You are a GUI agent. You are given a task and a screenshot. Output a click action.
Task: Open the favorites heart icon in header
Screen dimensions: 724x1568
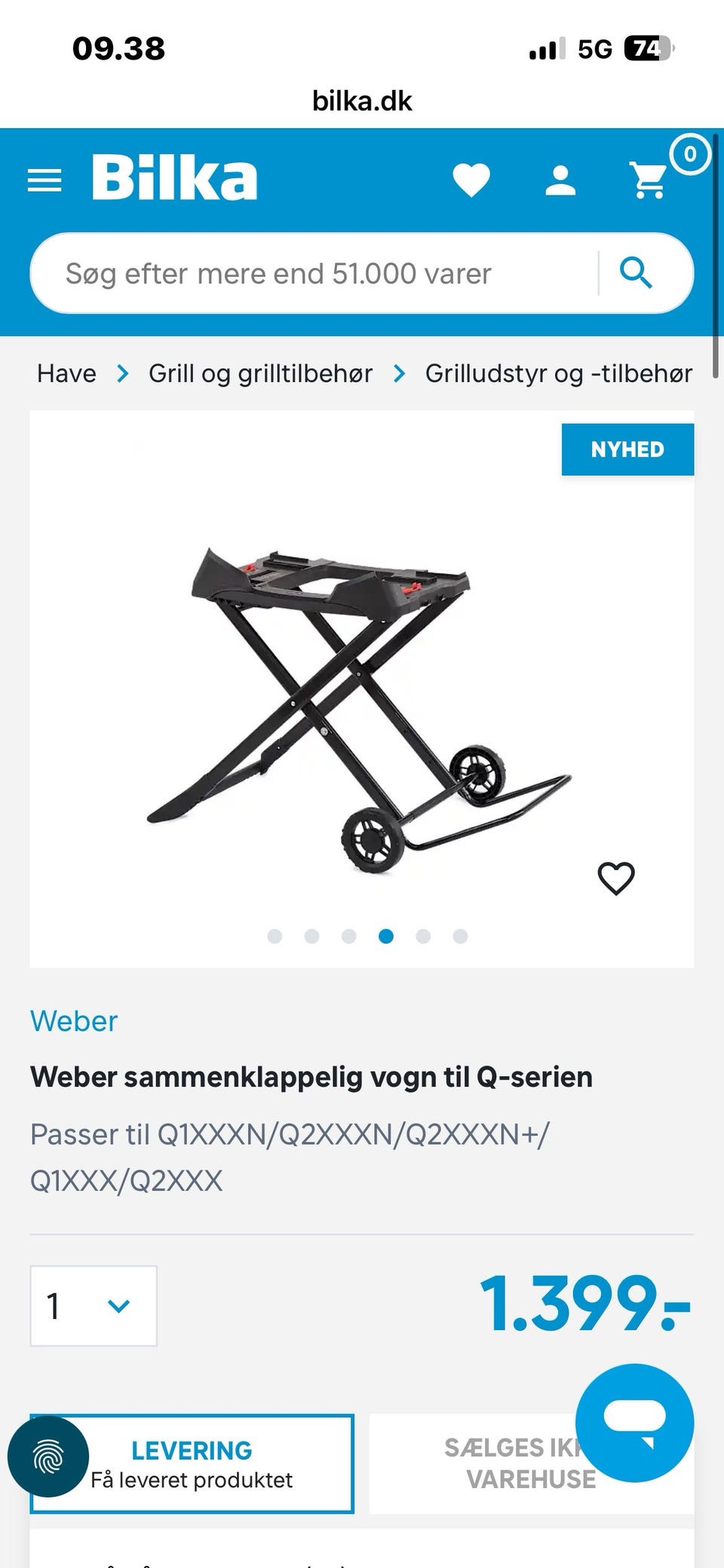pyautogui.click(x=471, y=179)
